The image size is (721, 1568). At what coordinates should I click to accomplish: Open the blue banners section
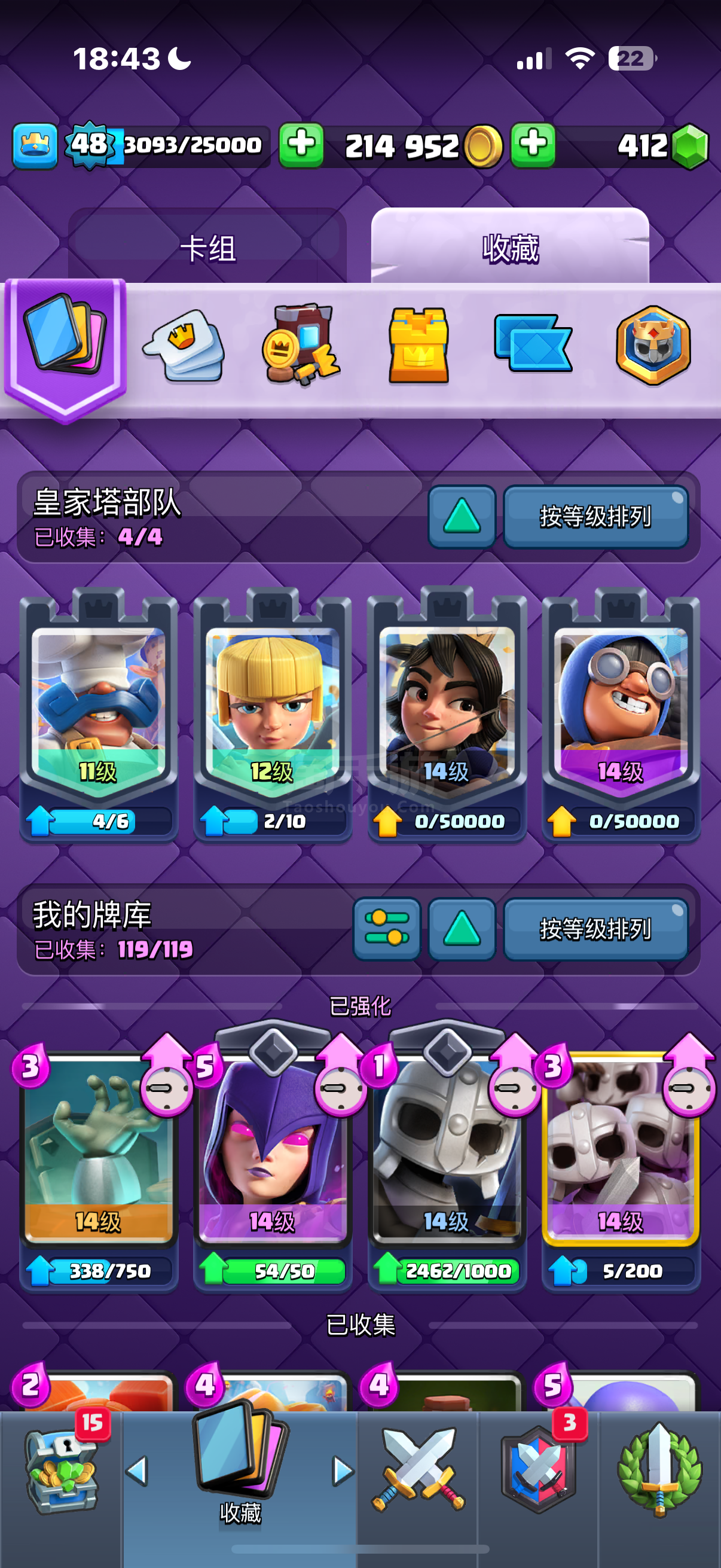click(533, 343)
